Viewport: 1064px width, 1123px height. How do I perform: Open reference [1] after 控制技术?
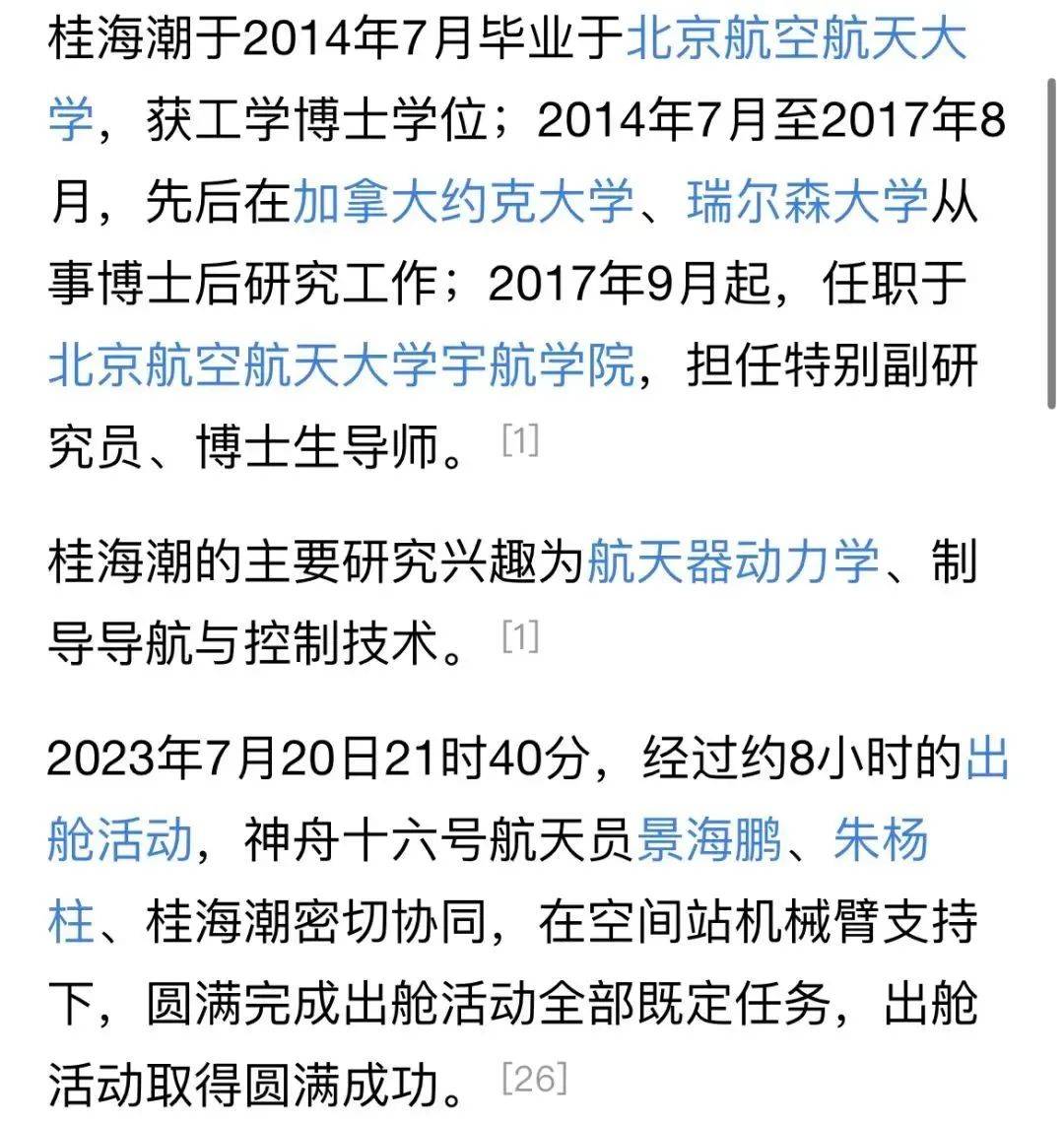tap(520, 638)
